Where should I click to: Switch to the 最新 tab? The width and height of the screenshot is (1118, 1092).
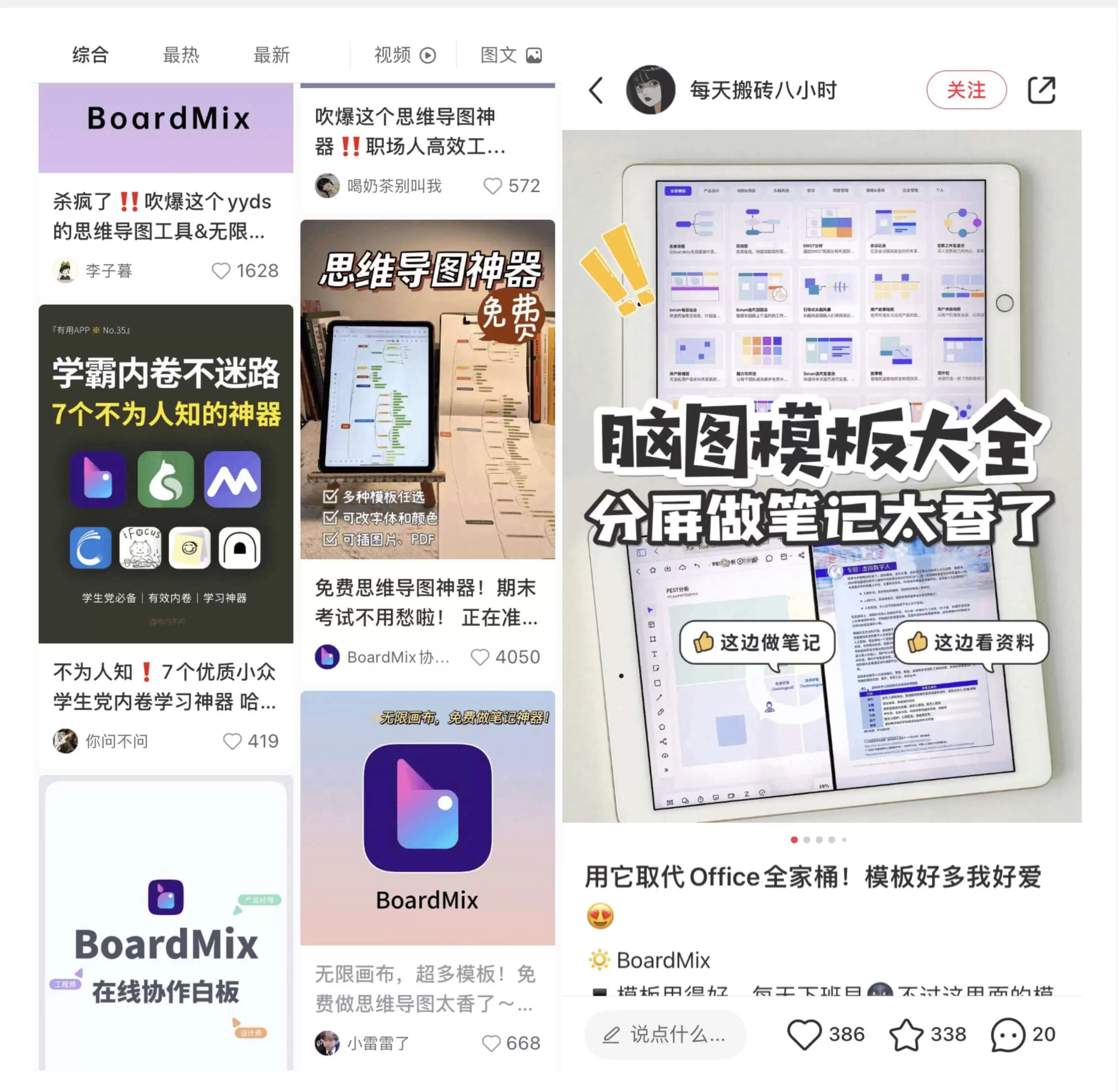[x=271, y=54]
